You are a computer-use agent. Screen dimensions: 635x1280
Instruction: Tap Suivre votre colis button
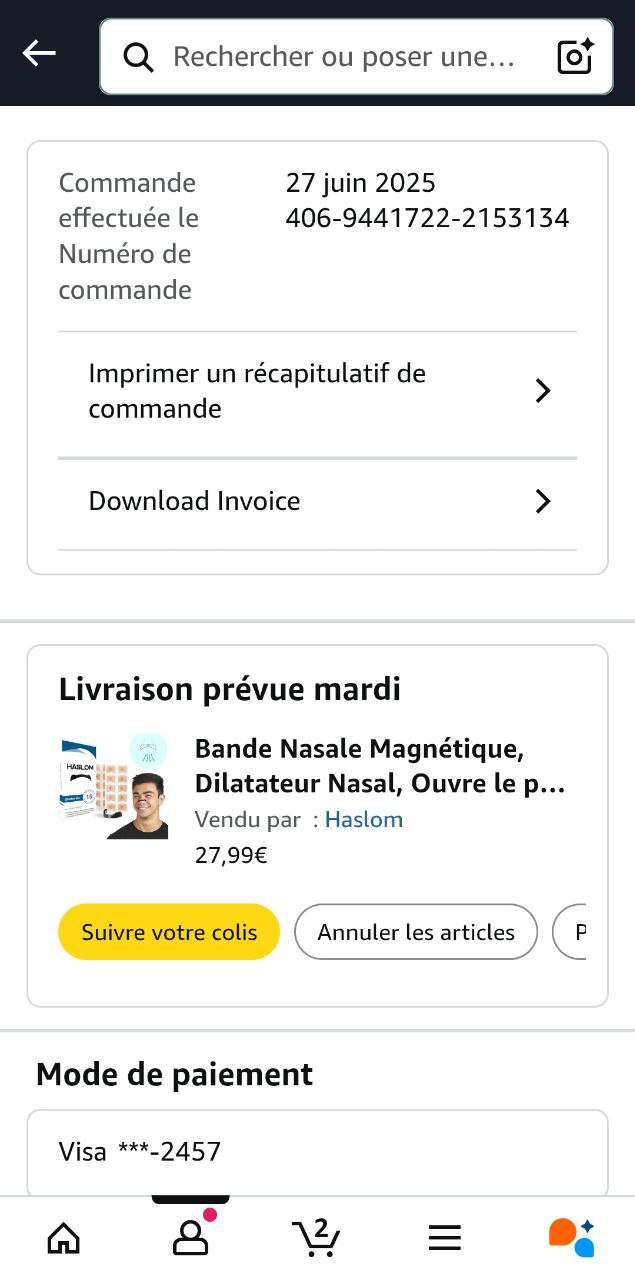pos(169,932)
